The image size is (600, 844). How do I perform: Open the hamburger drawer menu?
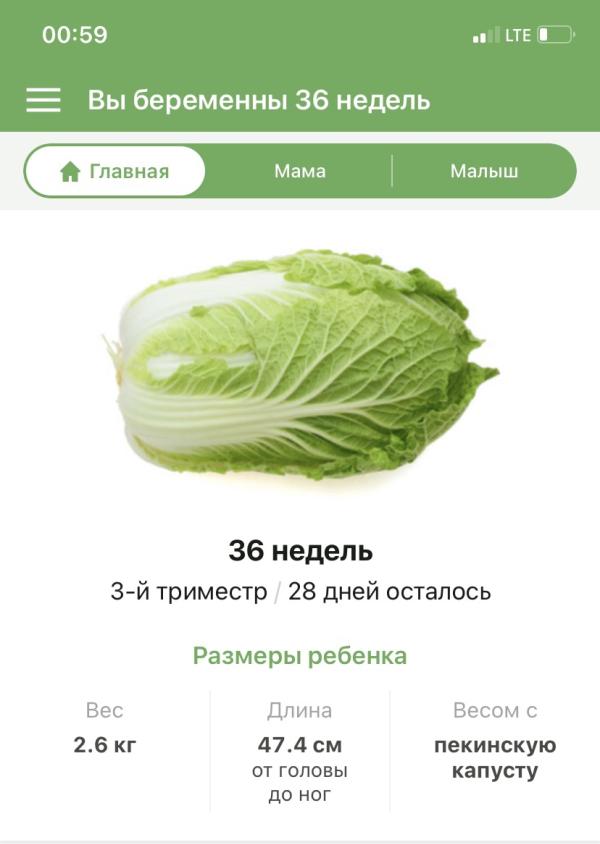43,100
